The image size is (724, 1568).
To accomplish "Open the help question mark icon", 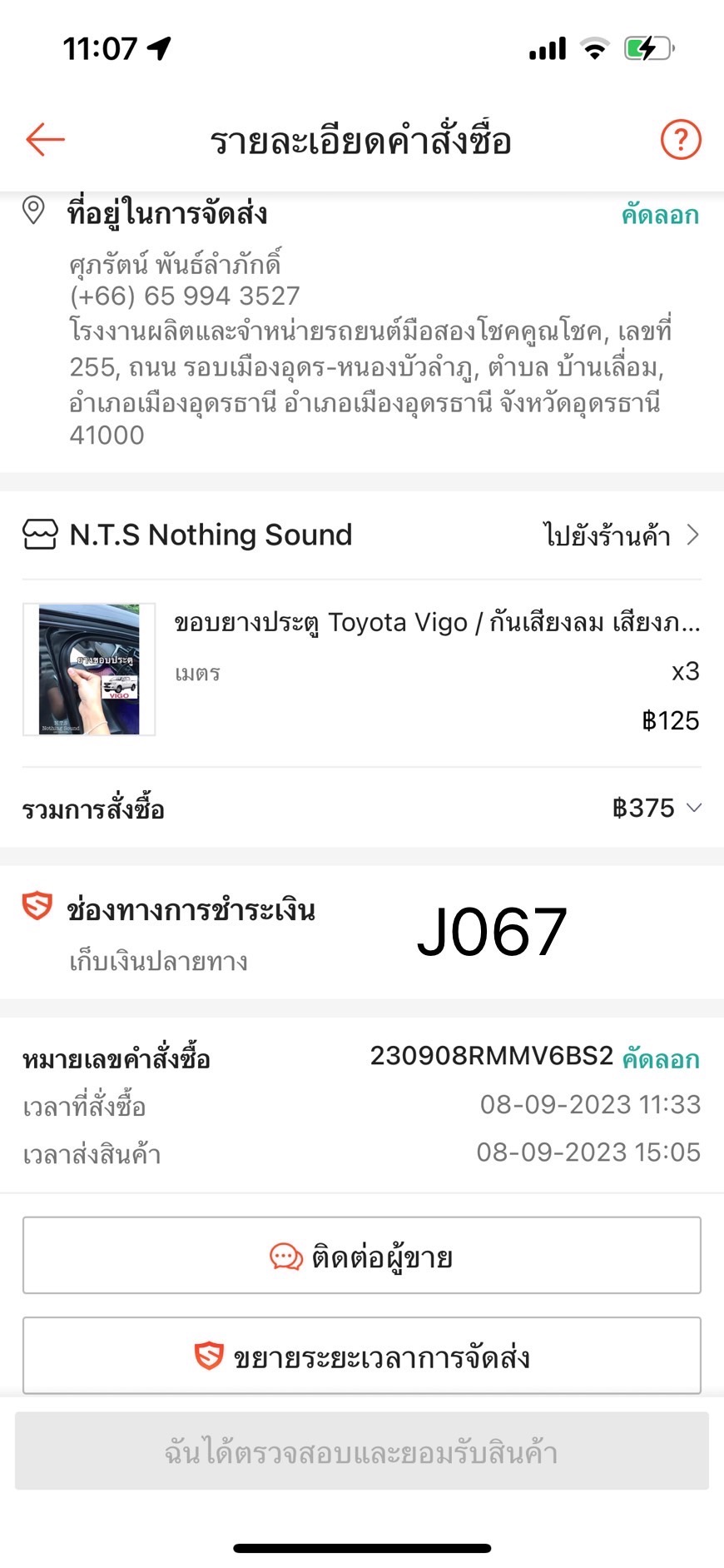I will (x=681, y=139).
